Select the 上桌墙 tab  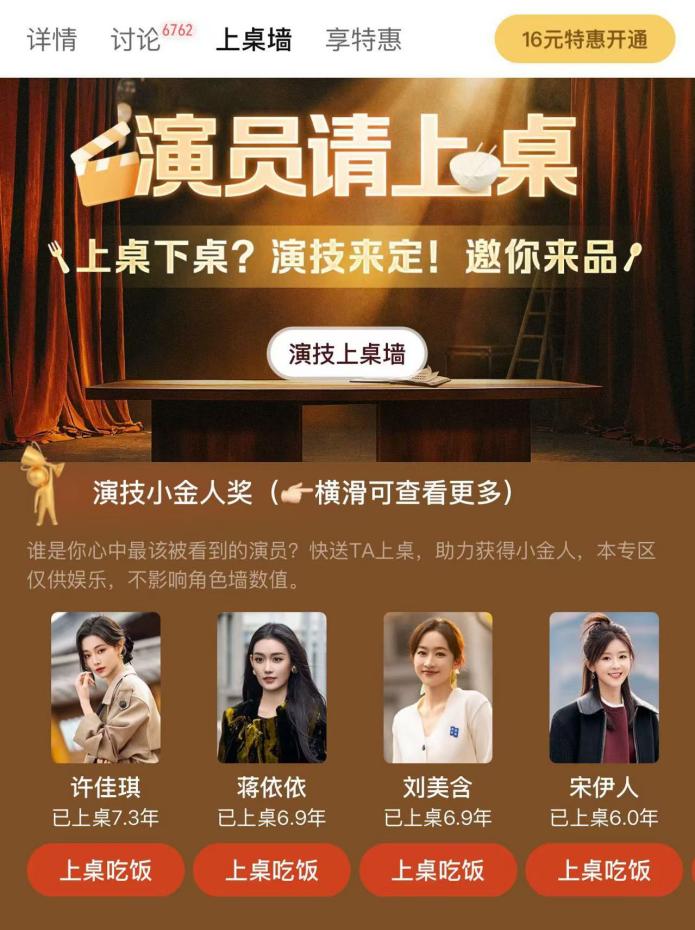254,40
